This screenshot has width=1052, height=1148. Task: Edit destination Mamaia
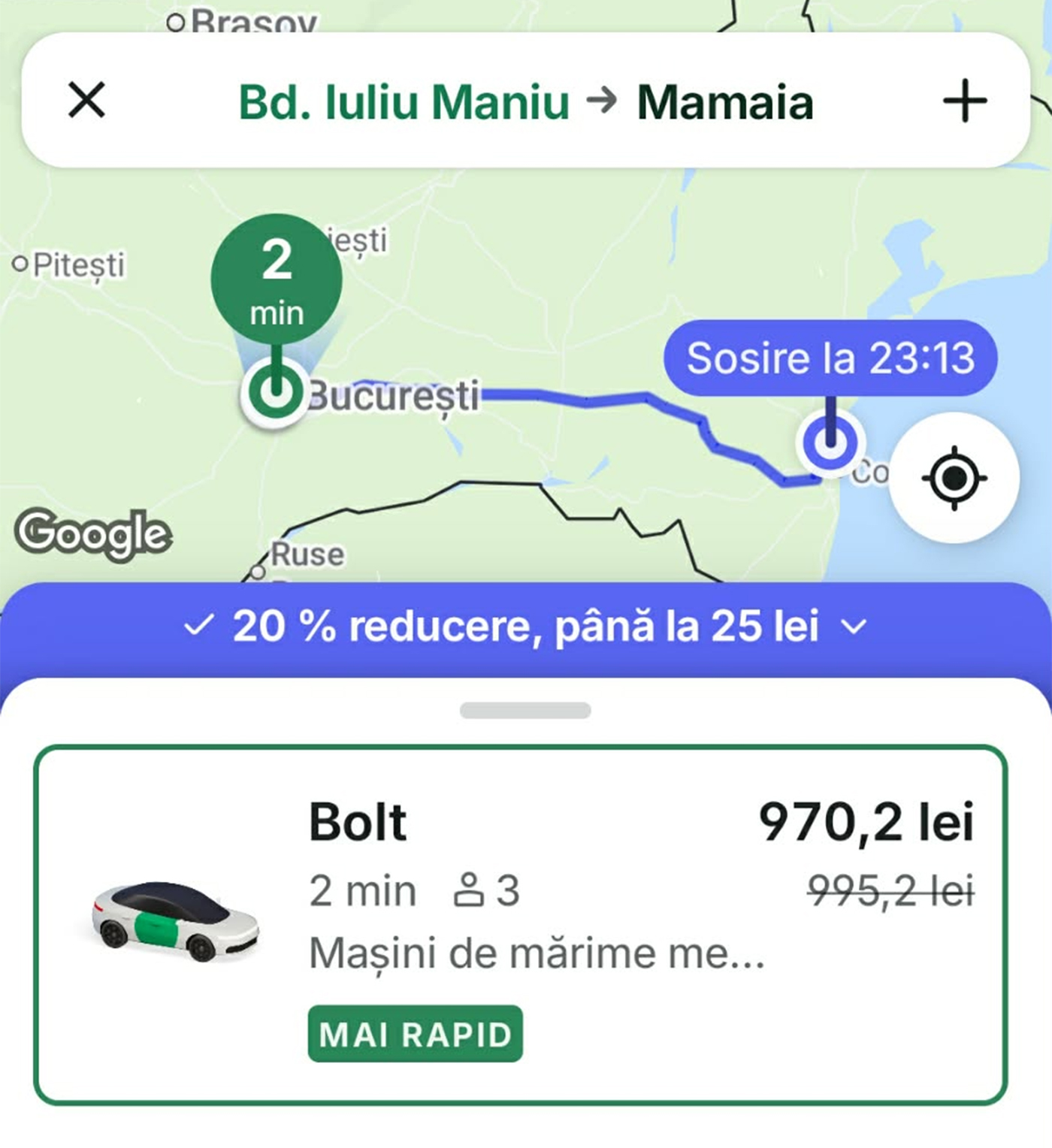click(725, 102)
